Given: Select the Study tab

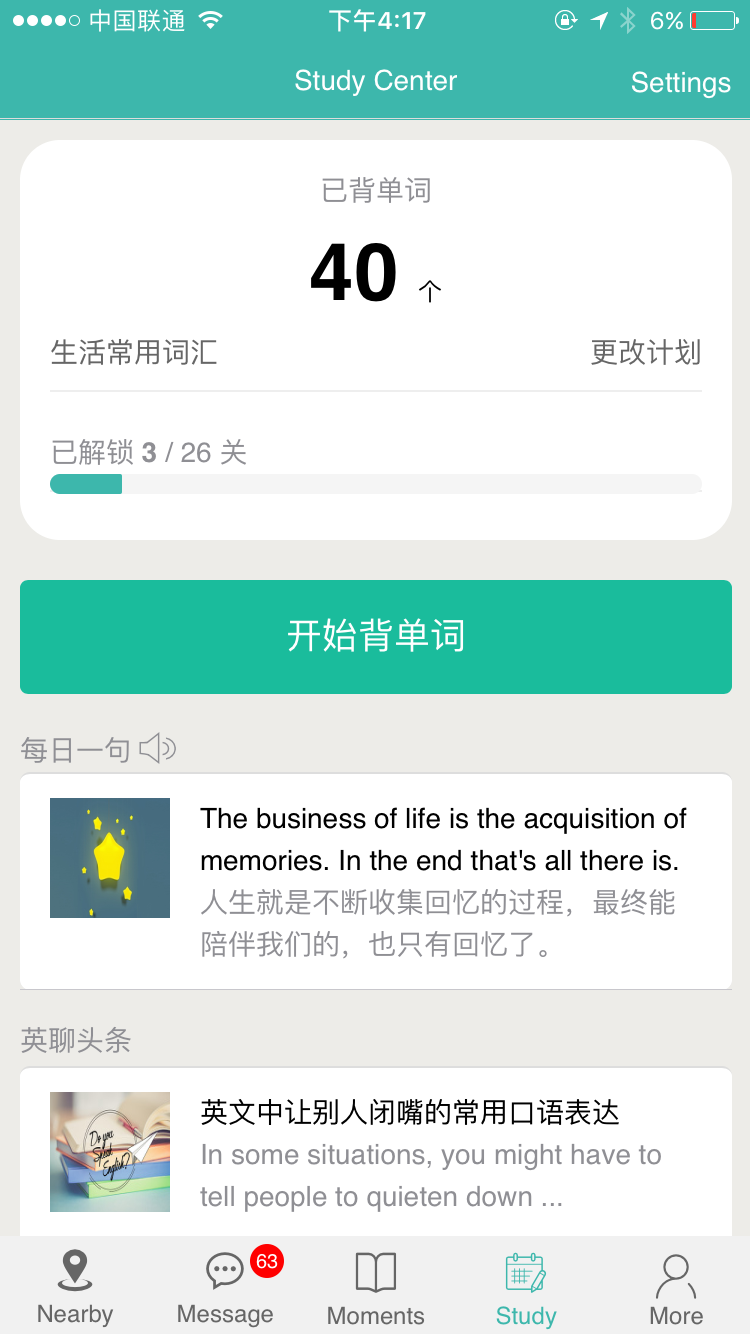Looking at the screenshot, I should pos(526,1287).
